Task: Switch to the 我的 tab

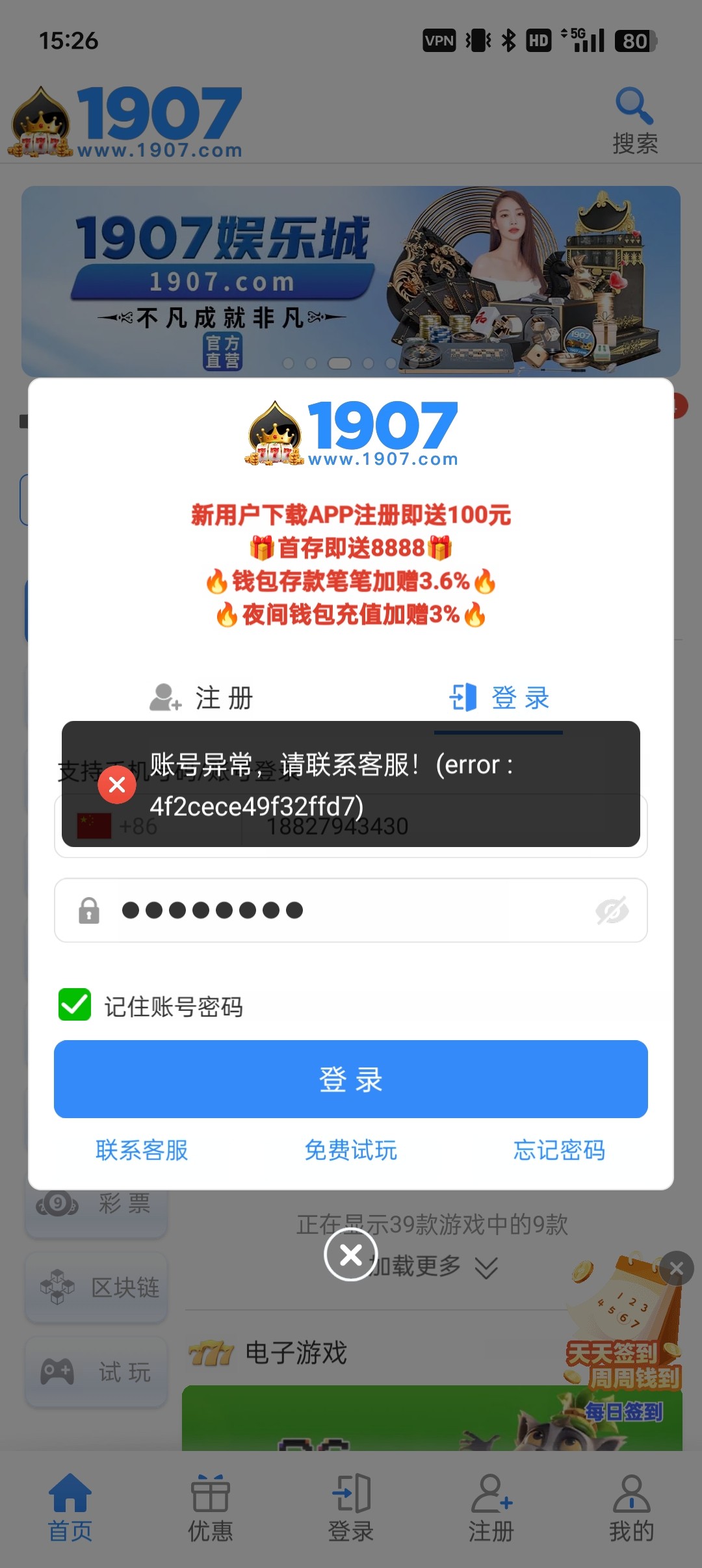Action: coord(631,1508)
